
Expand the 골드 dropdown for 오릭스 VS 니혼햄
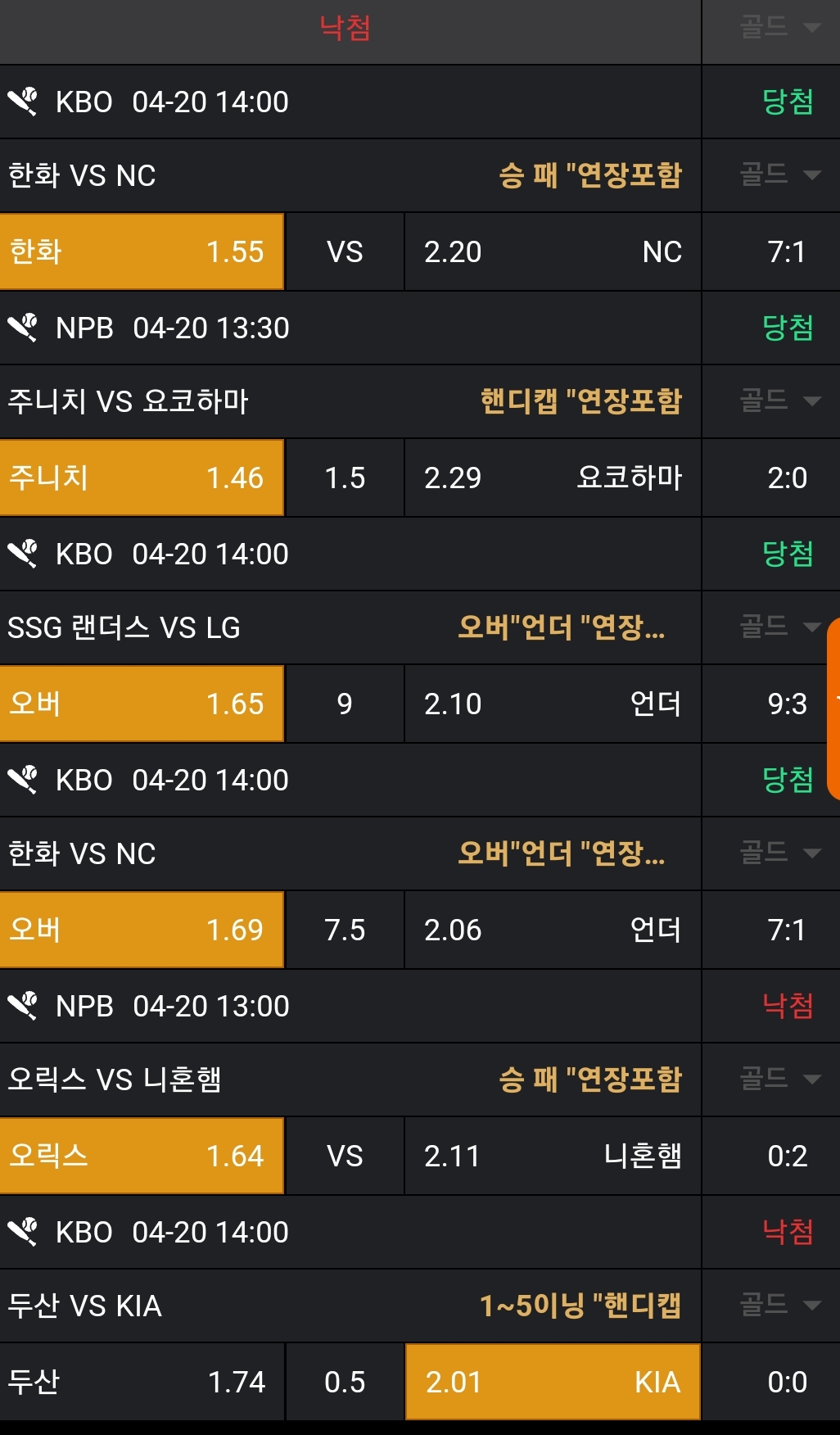779,1079
